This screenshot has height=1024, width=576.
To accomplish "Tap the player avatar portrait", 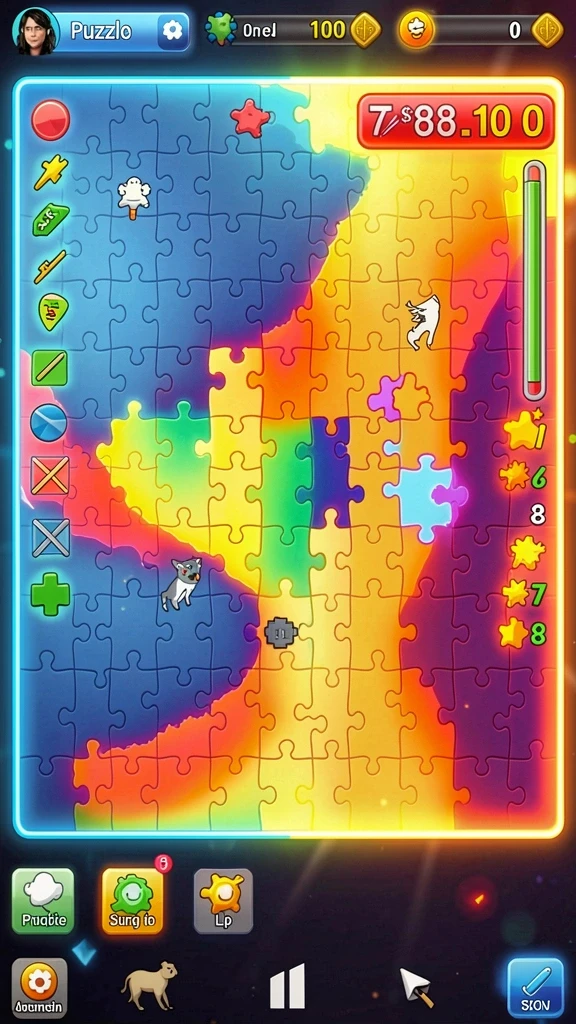I will tap(36, 31).
